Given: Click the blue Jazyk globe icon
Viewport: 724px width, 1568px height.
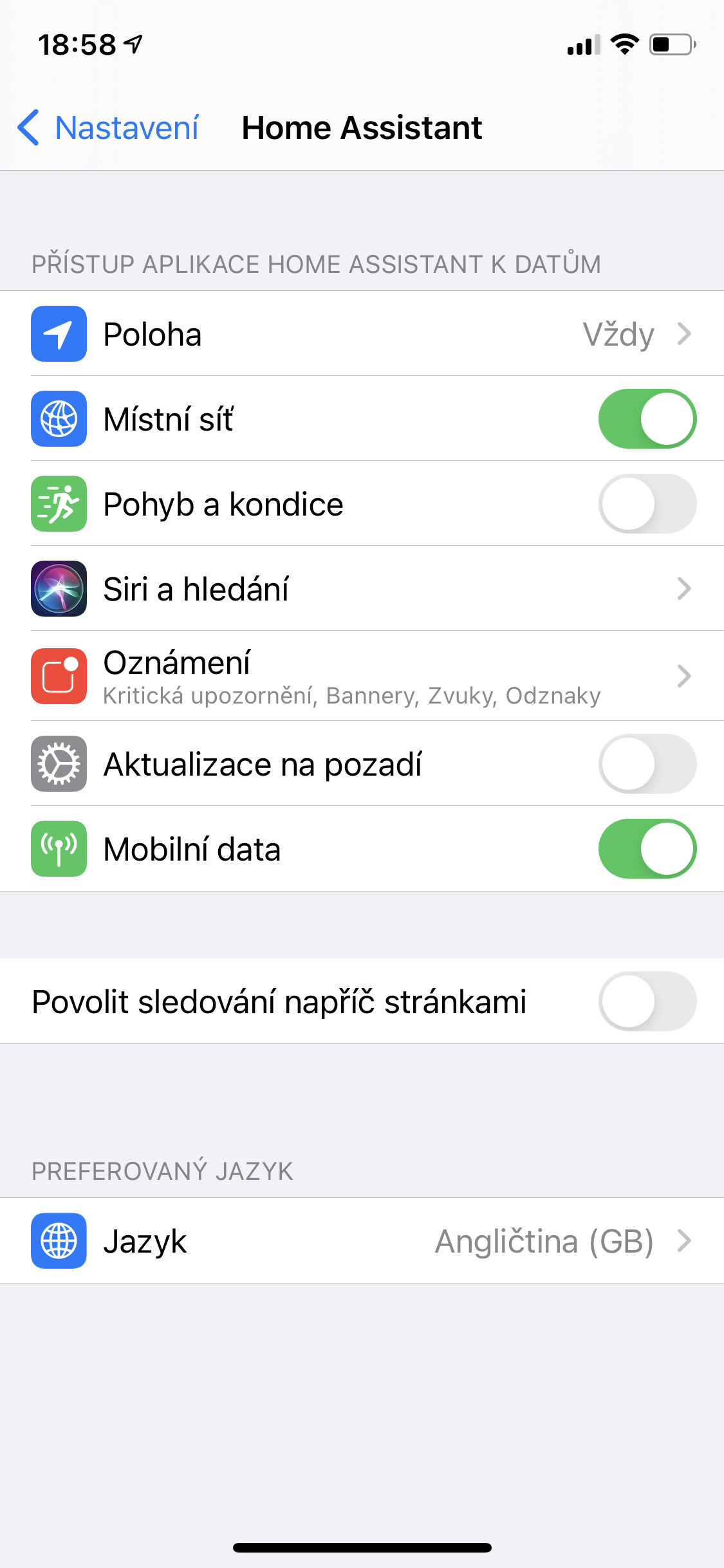Looking at the screenshot, I should (x=58, y=1240).
